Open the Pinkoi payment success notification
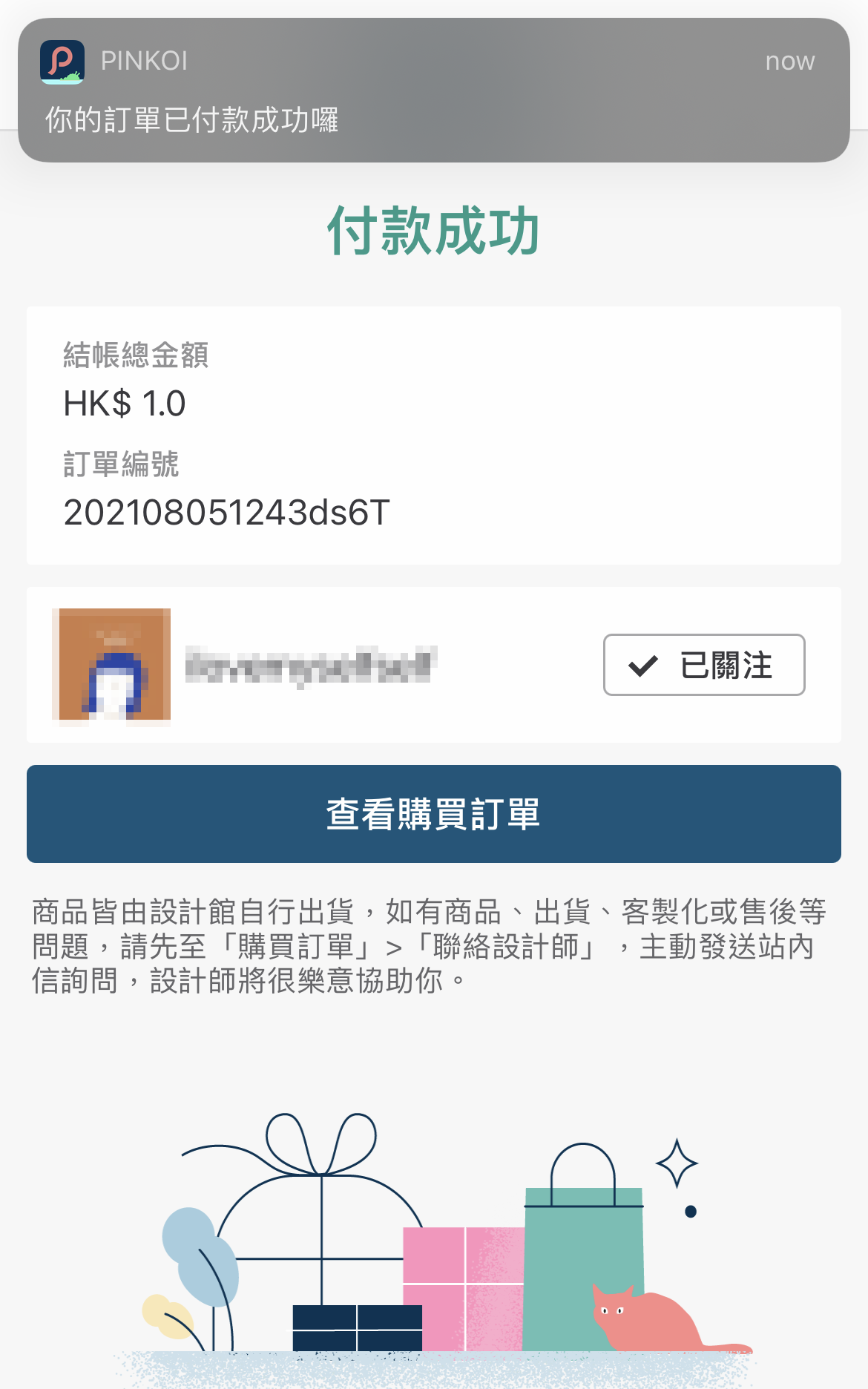 tap(433, 91)
